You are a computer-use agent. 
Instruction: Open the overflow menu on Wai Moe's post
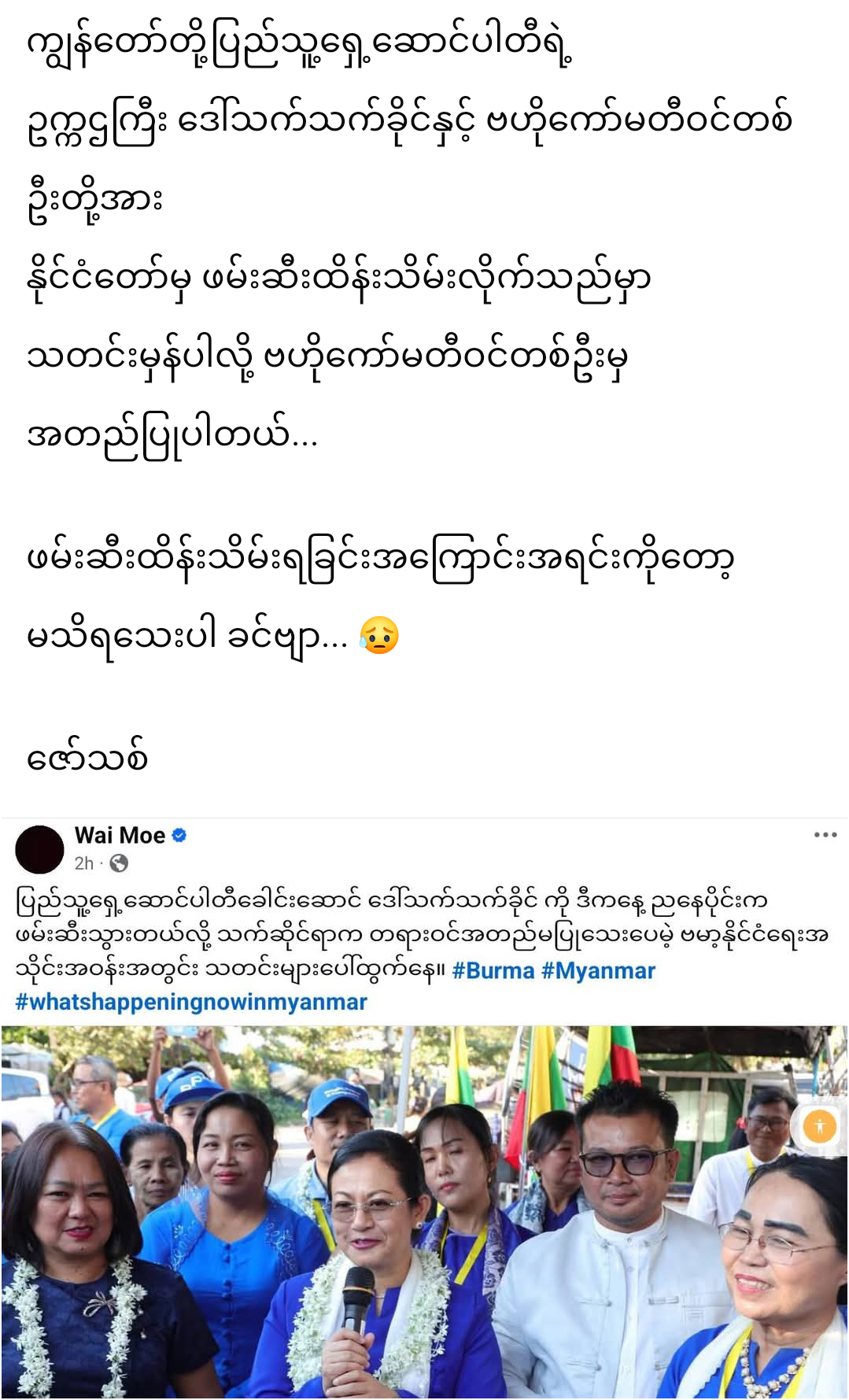[825, 835]
